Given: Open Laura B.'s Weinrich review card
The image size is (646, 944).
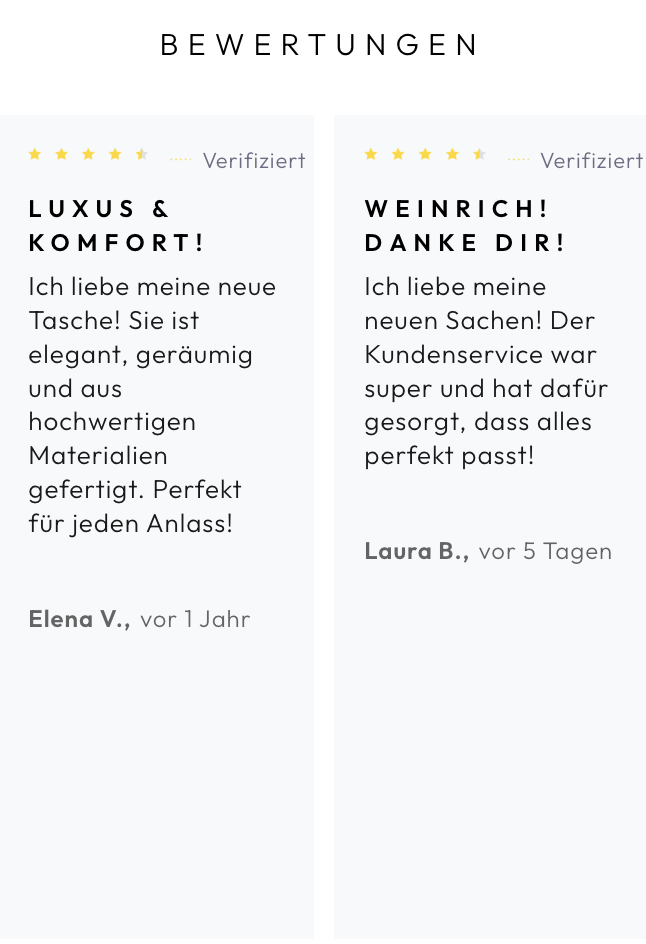Looking at the screenshot, I should [x=490, y=400].
